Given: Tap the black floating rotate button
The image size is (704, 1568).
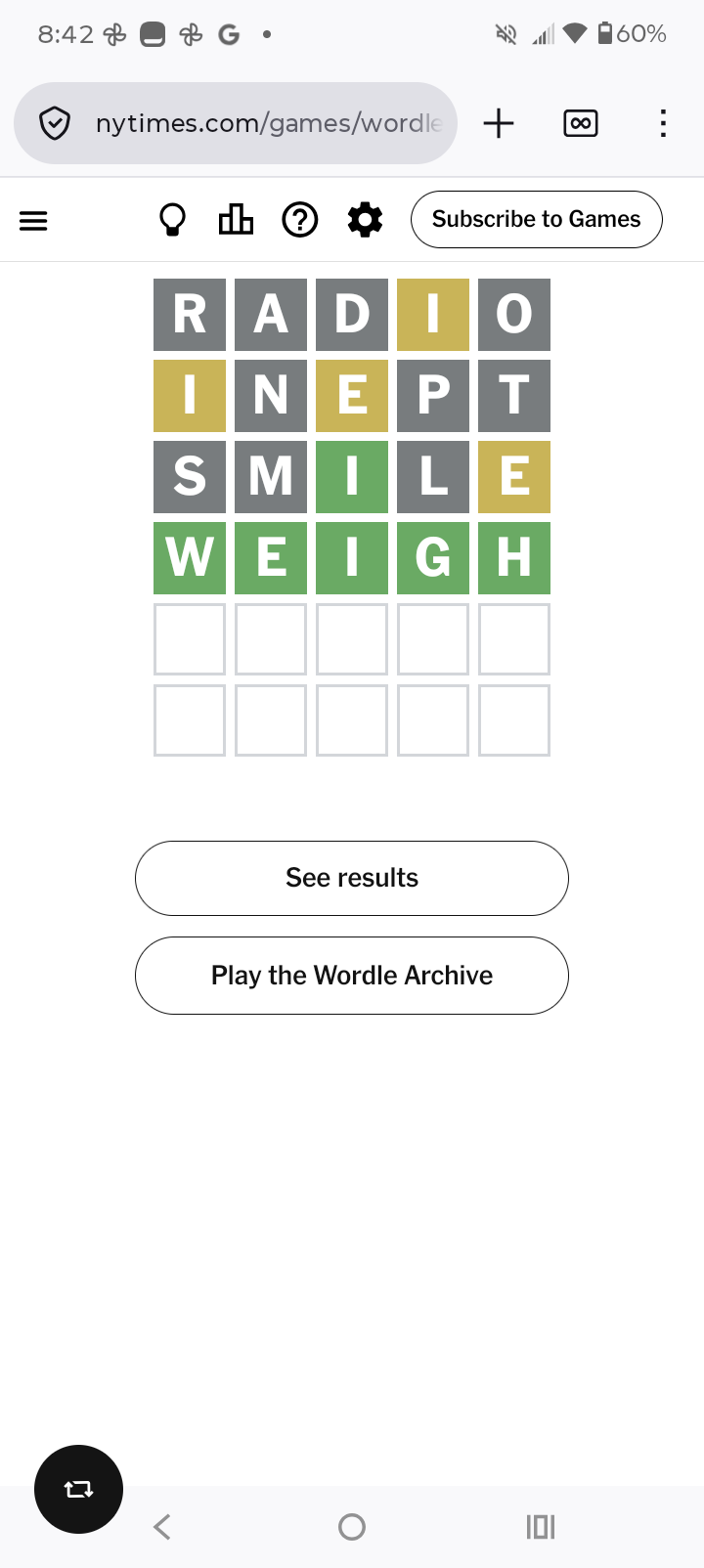Looking at the screenshot, I should pos(78,1489).
